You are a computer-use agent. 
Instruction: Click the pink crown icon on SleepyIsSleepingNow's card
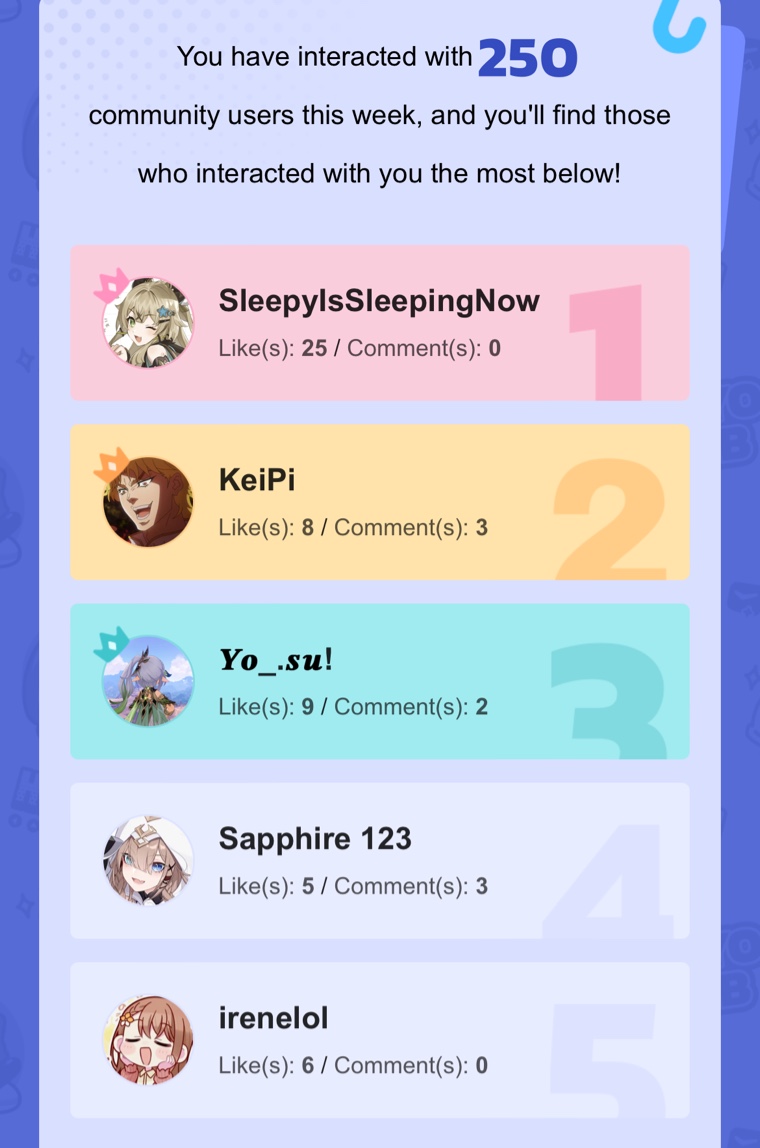pos(113,283)
